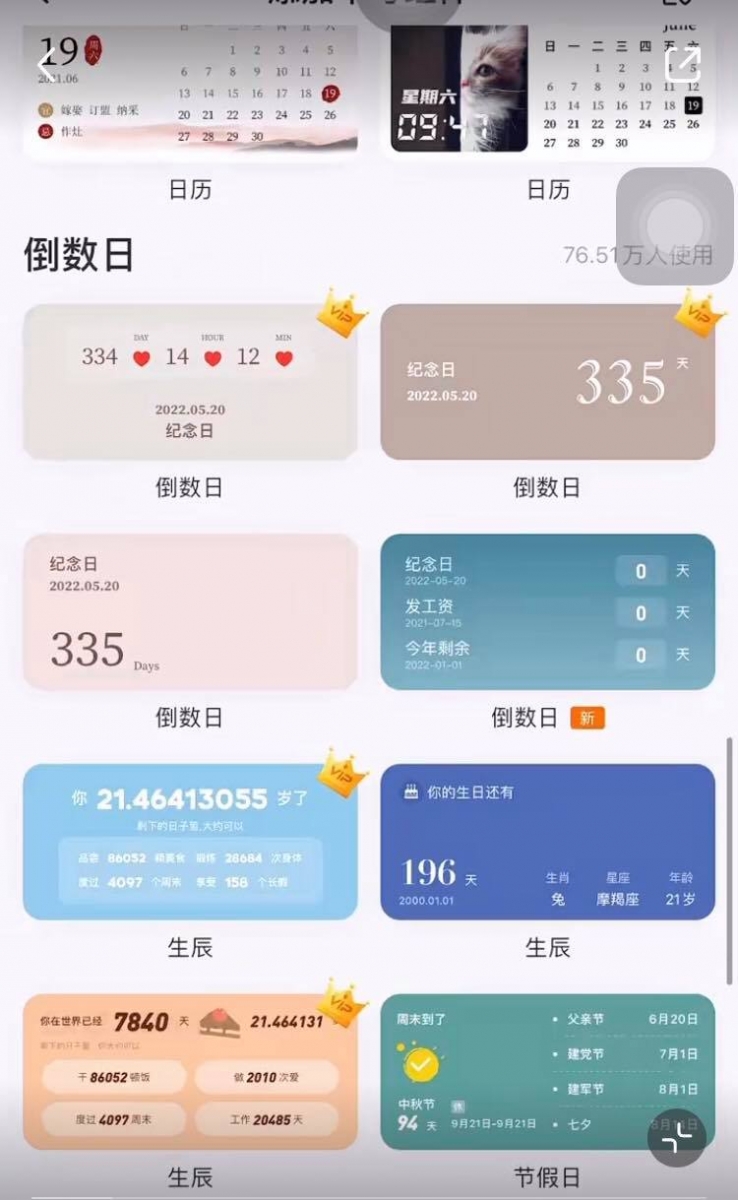Image resolution: width=738 pixels, height=1200 pixels.
Task: Open the 你的生日还有 196天 birthday widget
Action: point(548,842)
